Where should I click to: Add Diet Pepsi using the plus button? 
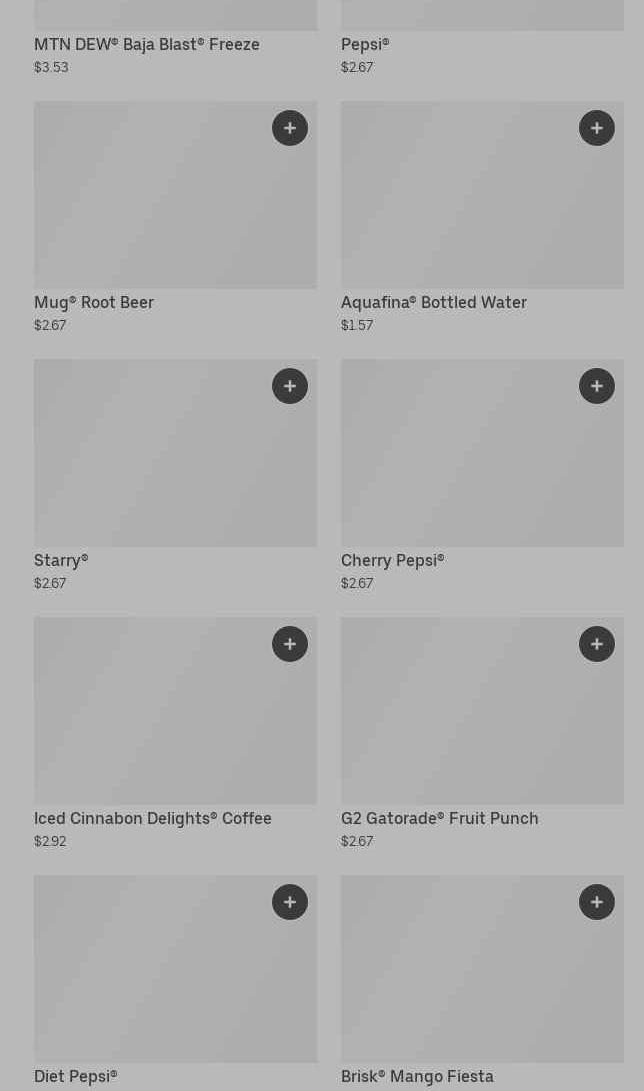[x=290, y=902]
